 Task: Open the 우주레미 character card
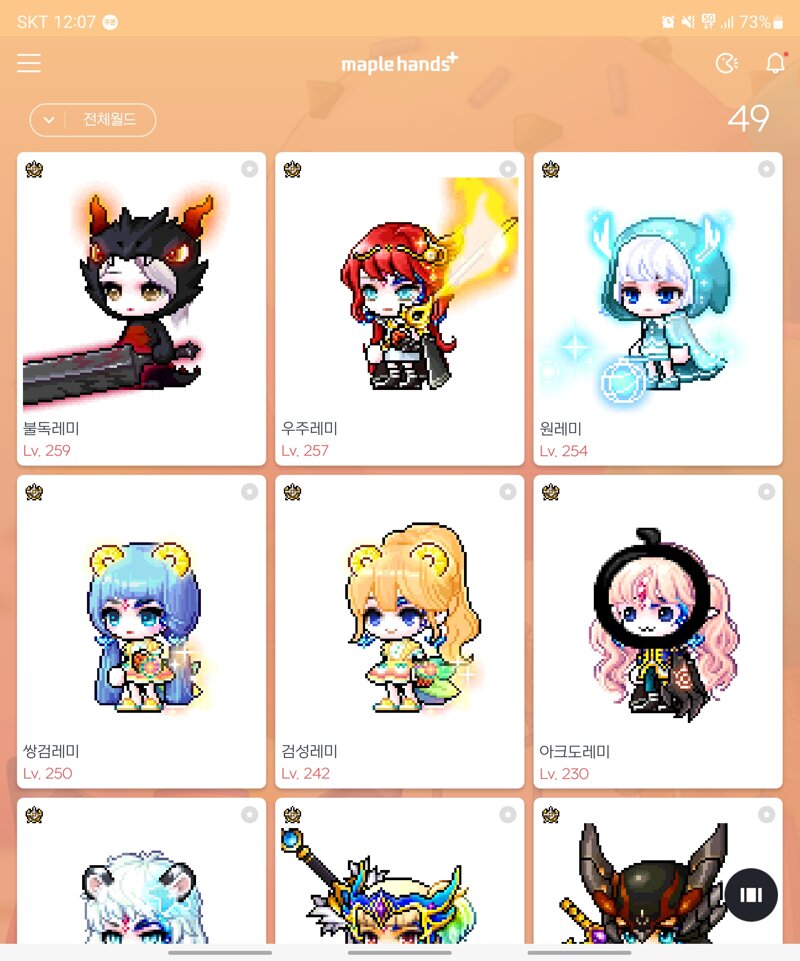pyautogui.click(x=399, y=308)
